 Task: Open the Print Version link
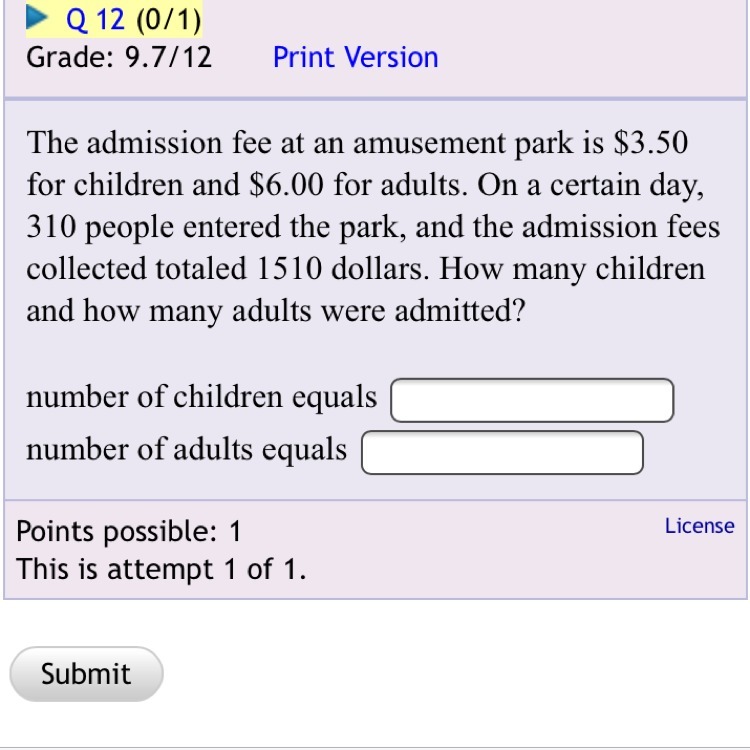click(x=355, y=57)
